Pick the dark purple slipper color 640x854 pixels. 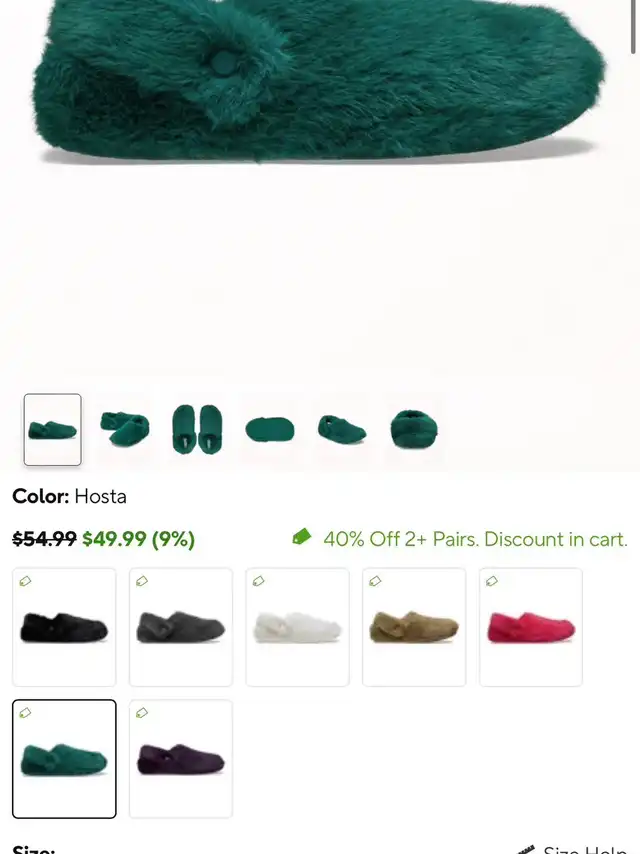(x=181, y=759)
